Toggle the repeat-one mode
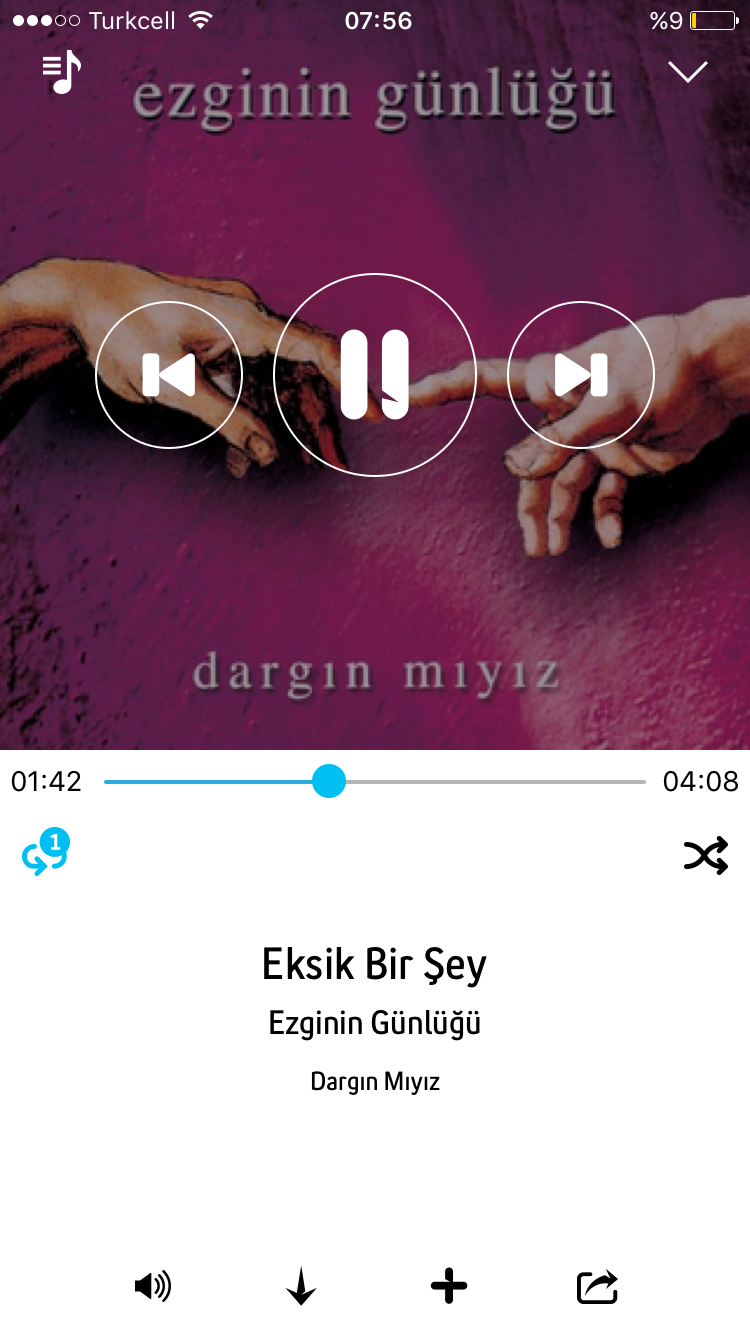Screen dimensions: 750x1334 tap(45, 853)
